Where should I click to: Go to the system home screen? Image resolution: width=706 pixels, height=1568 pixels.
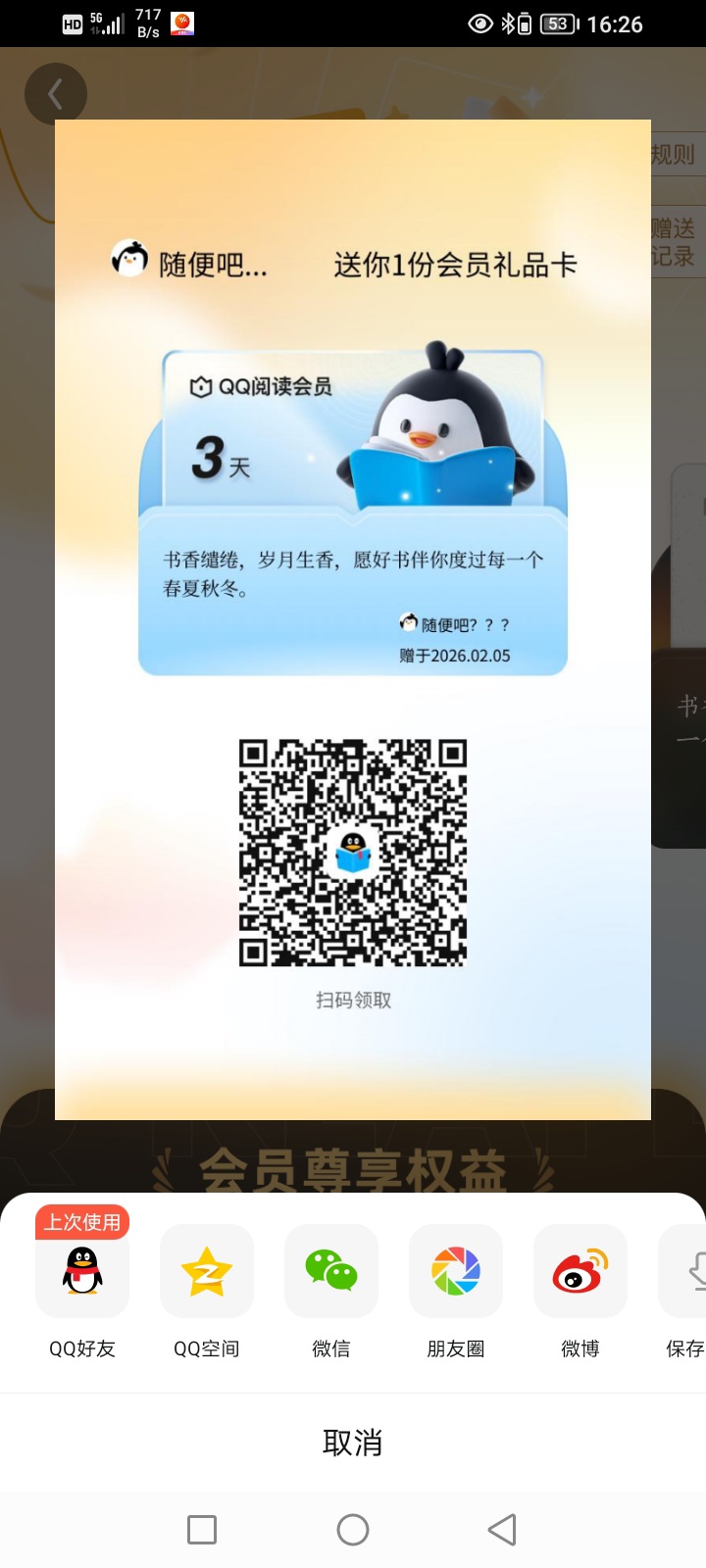point(353,1530)
